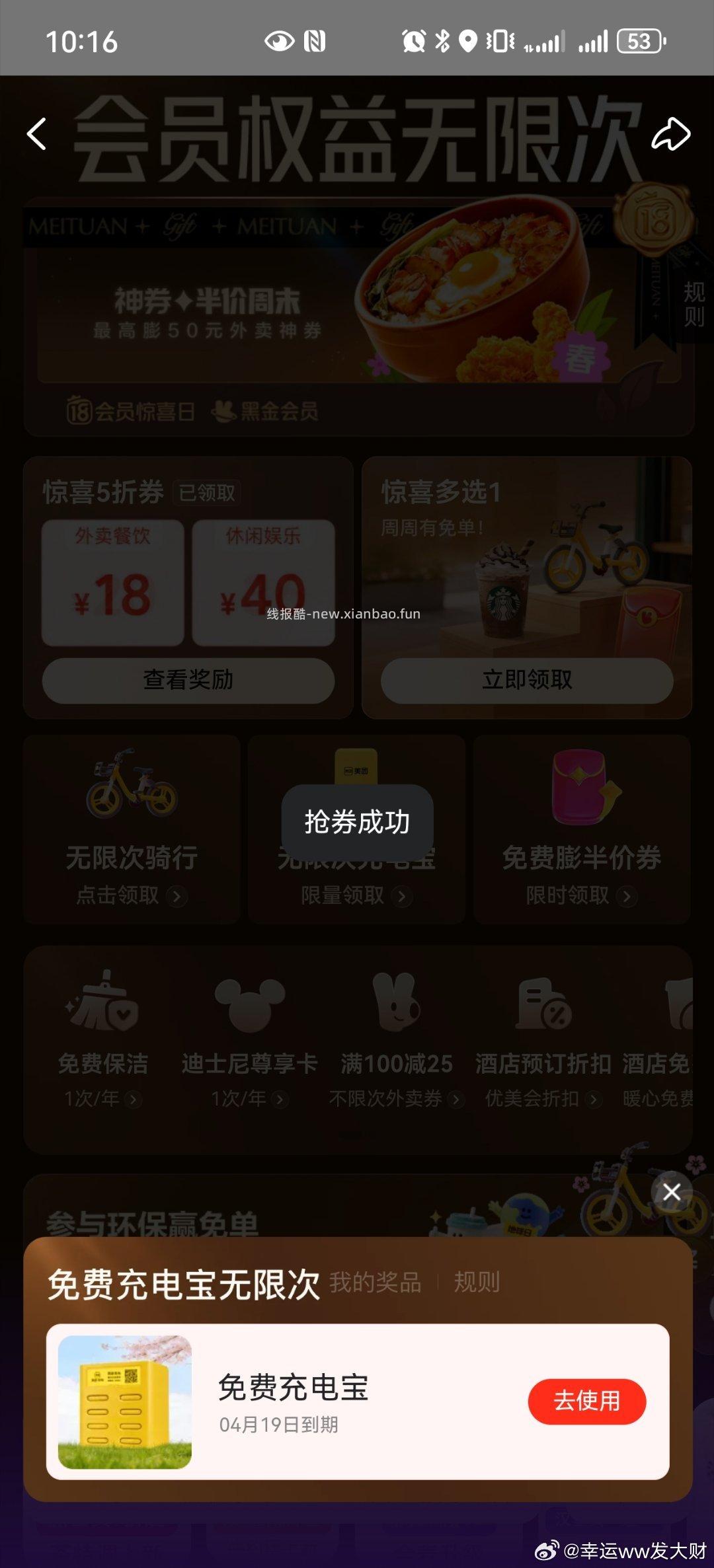Click the 查看奖励 button

189,681
